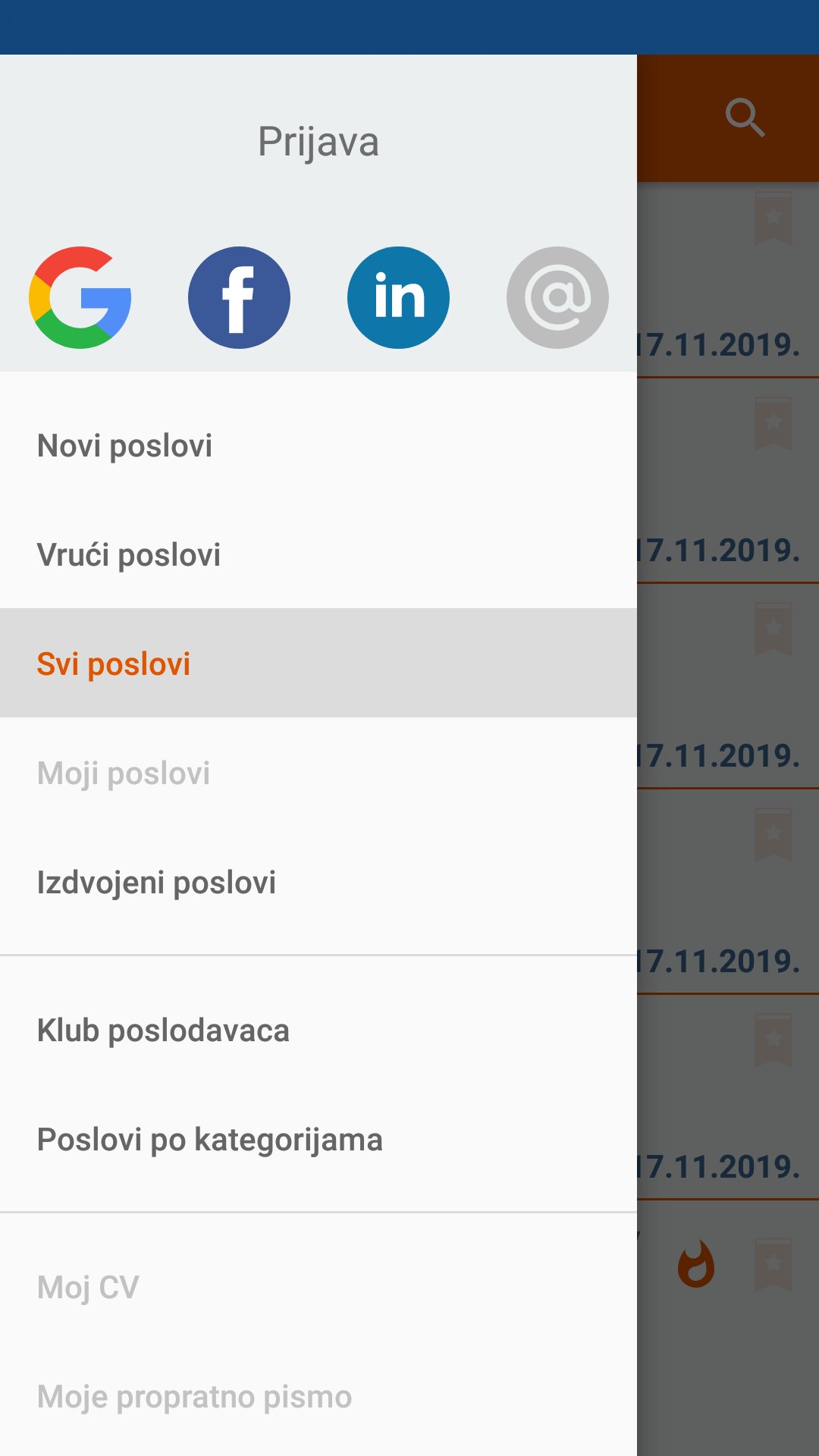819x1456 pixels.
Task: Save the bottom job with its bookmark ribbon
Action: point(773,1263)
